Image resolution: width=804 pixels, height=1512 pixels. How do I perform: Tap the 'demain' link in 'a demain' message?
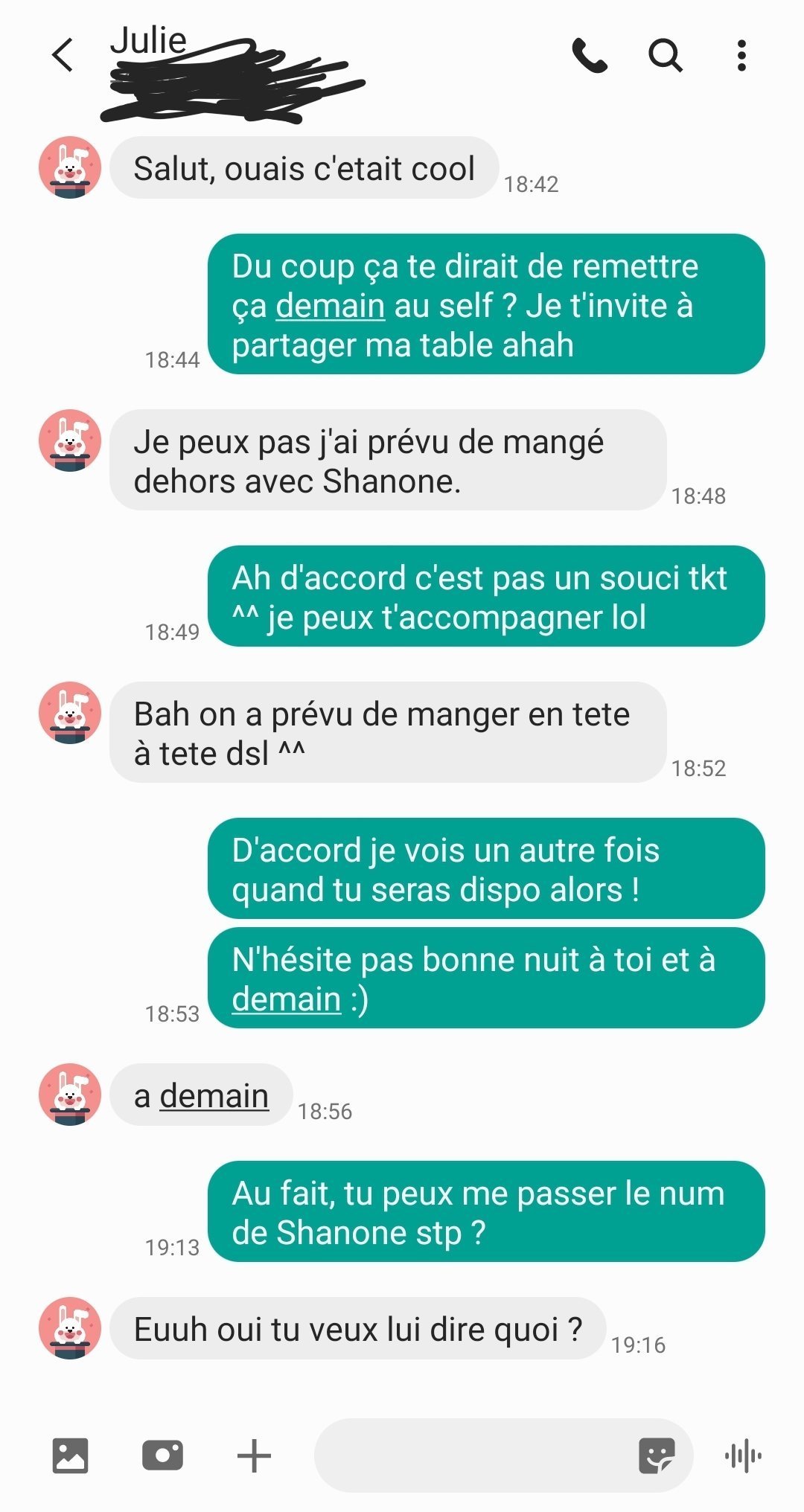pyautogui.click(x=214, y=1095)
